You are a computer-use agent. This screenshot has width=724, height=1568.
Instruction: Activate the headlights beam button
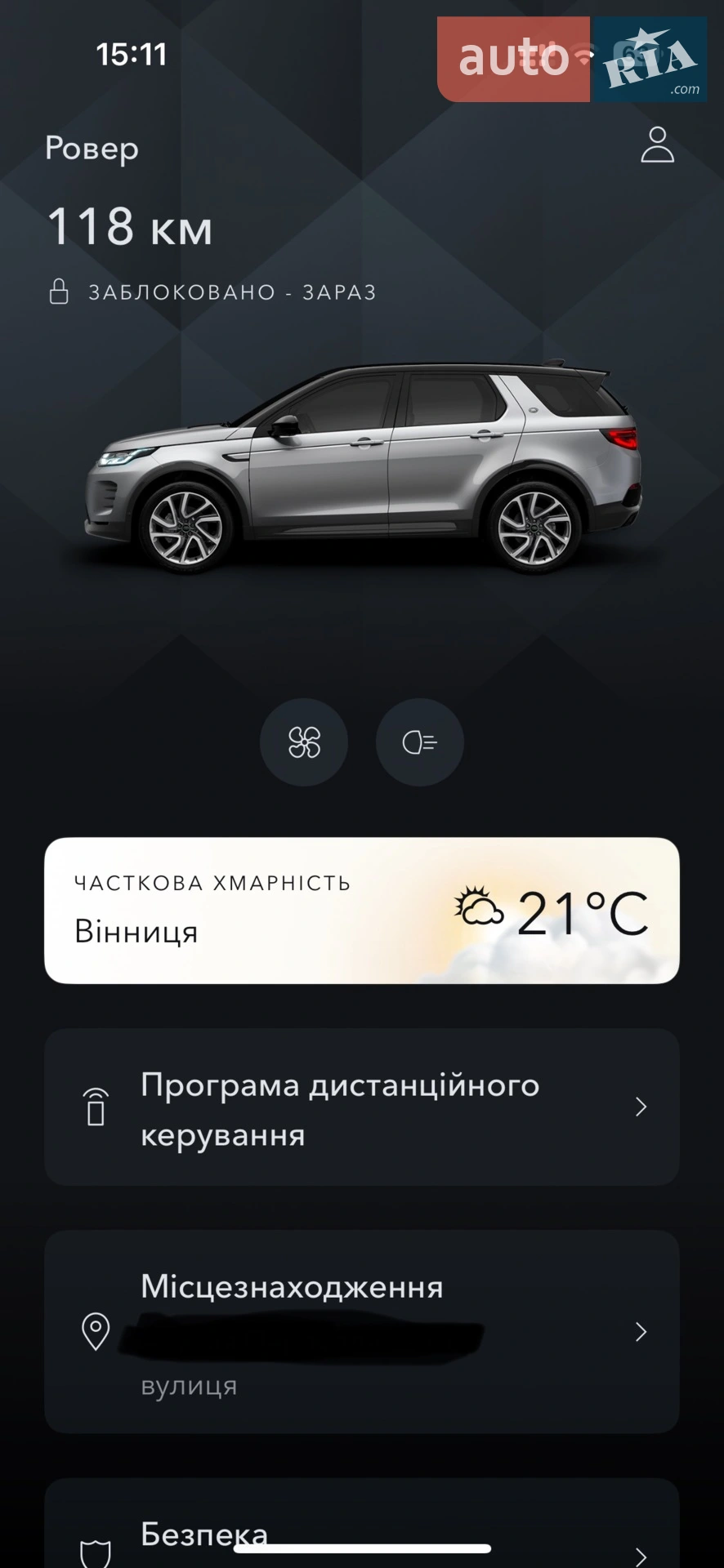point(420,742)
